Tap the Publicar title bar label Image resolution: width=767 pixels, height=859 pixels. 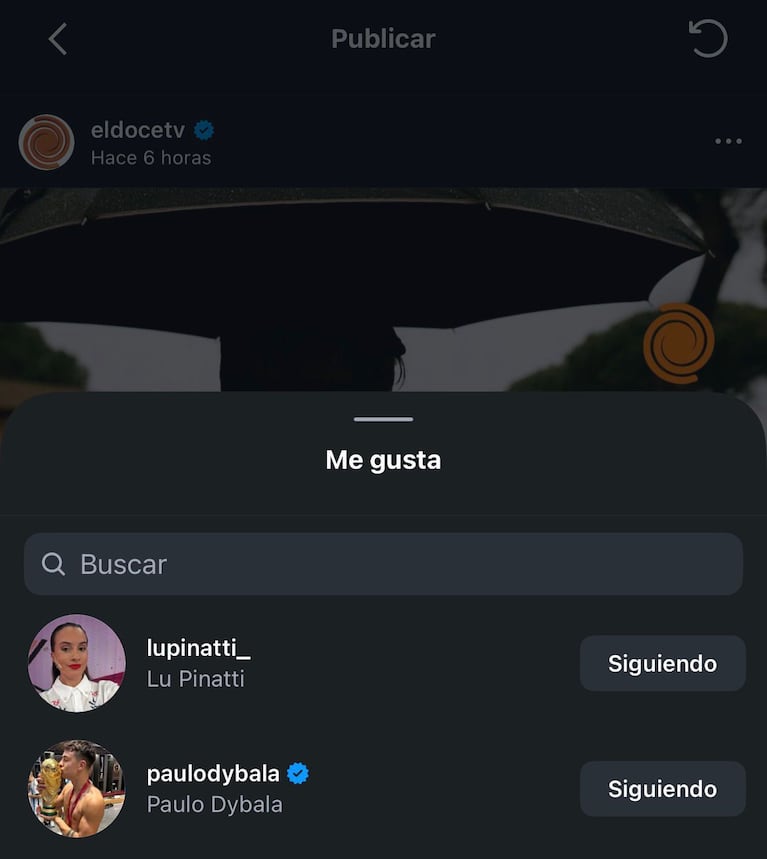(x=383, y=38)
